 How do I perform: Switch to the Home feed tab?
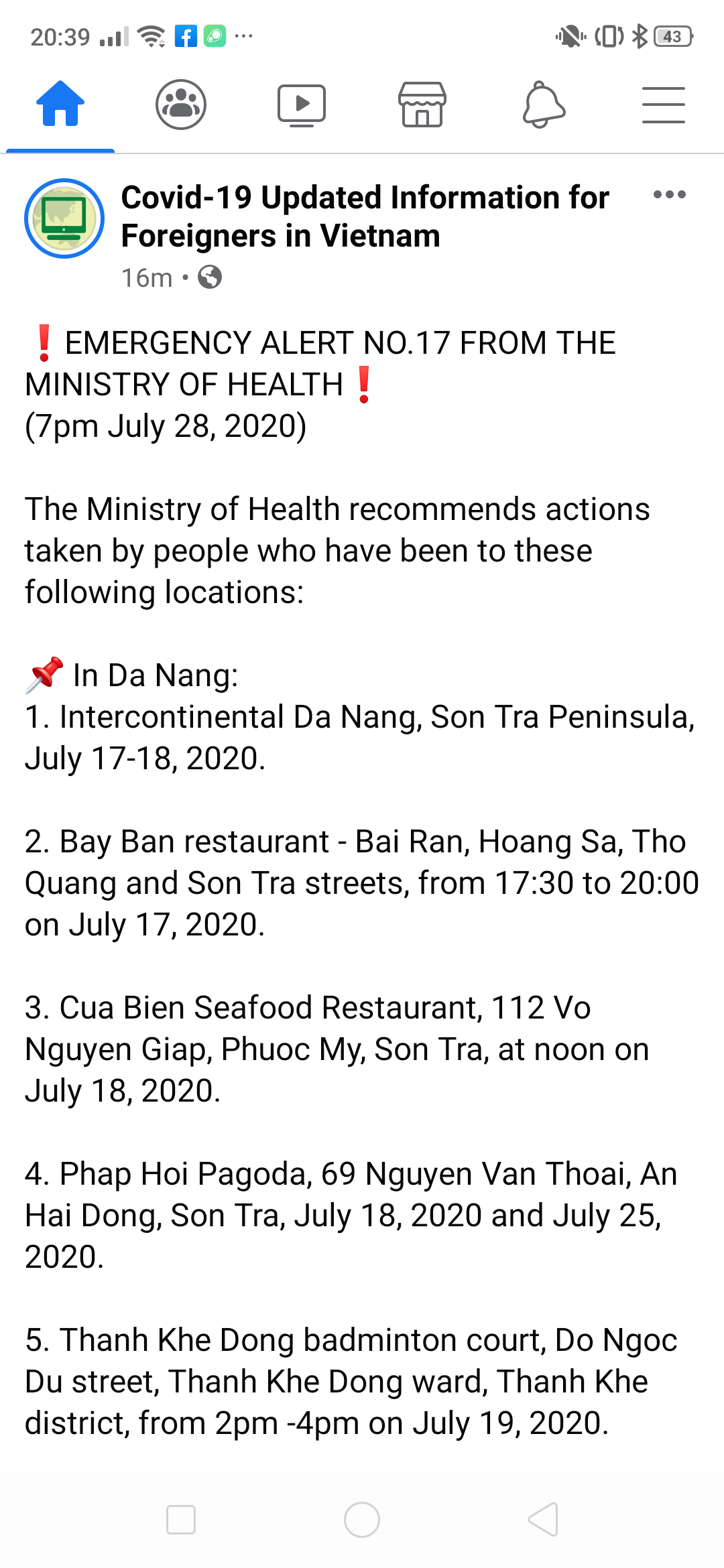pyautogui.click(x=60, y=105)
